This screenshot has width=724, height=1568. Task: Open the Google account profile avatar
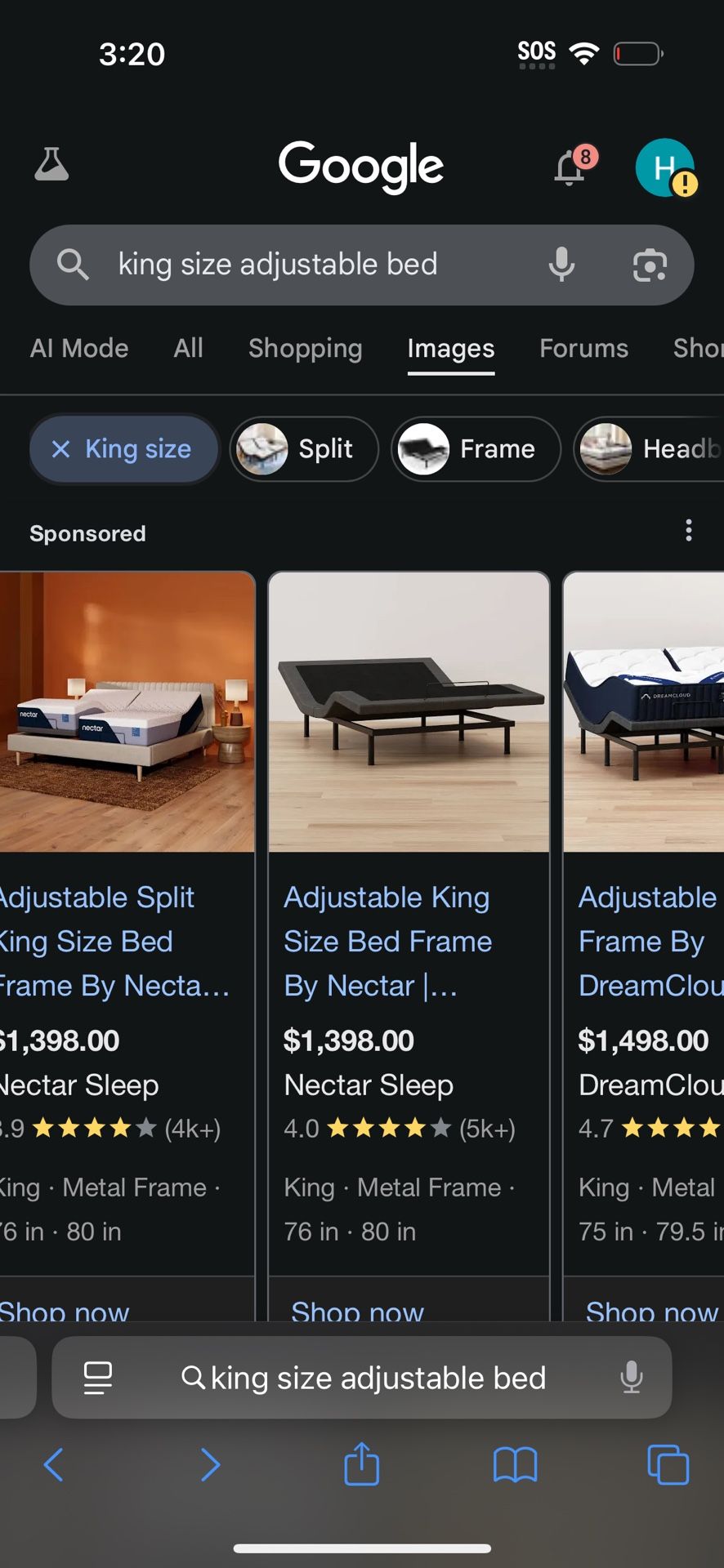click(x=665, y=167)
